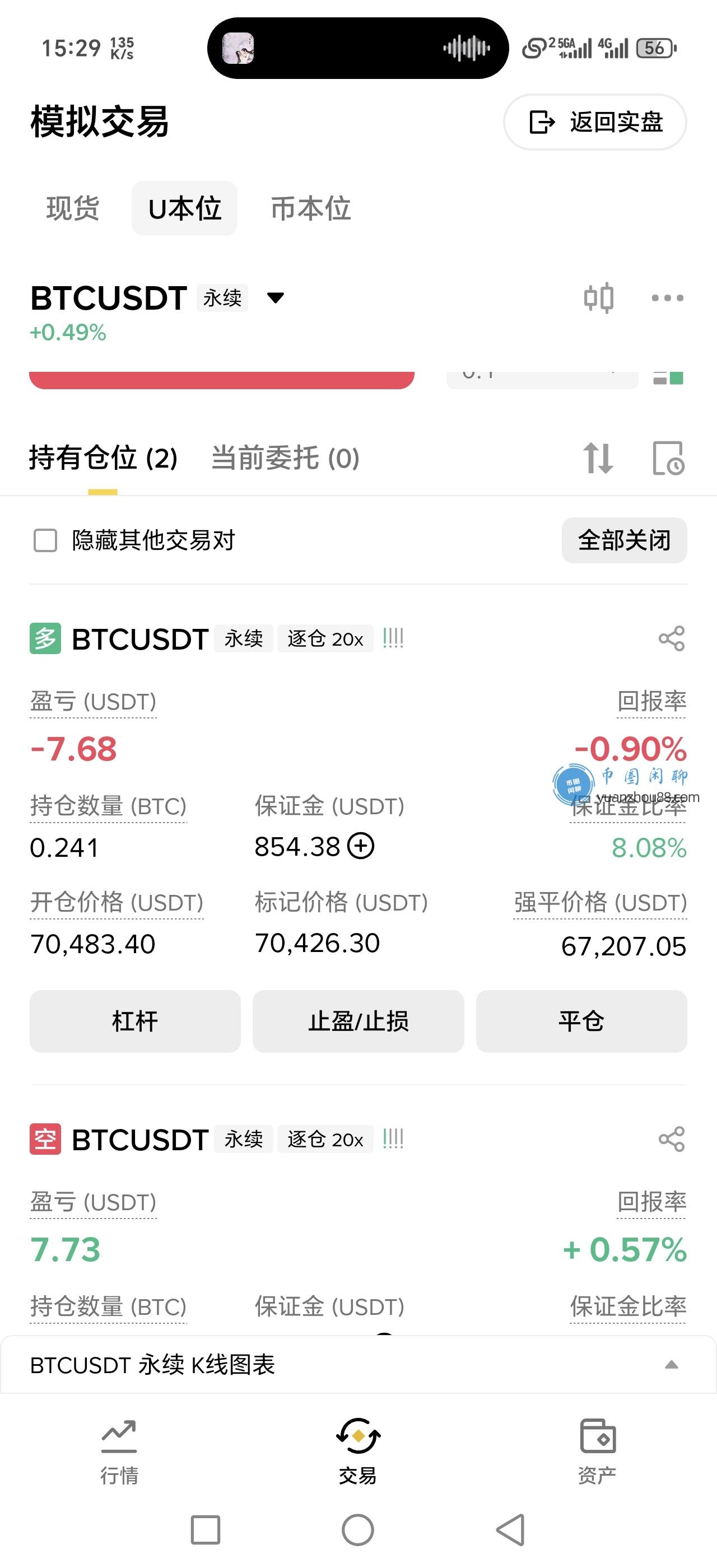
Task: Tap 平仓 to close the long position
Action: pos(581,1021)
